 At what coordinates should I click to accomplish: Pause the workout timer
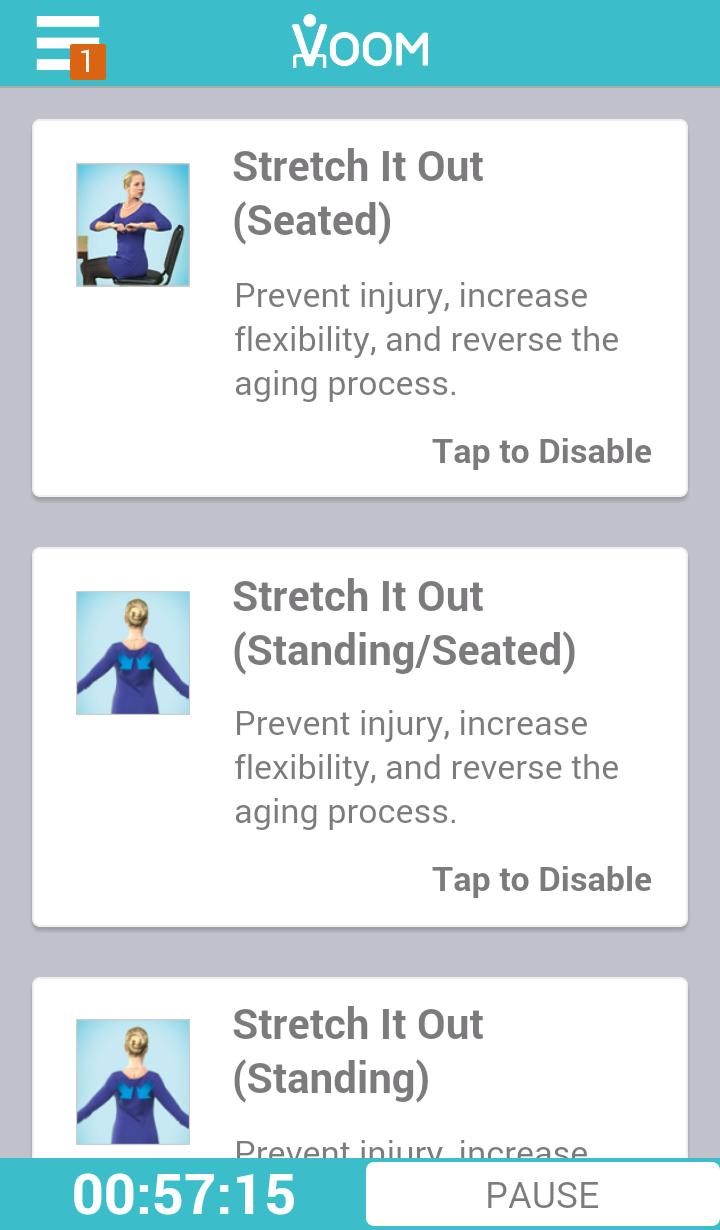[x=542, y=1194]
